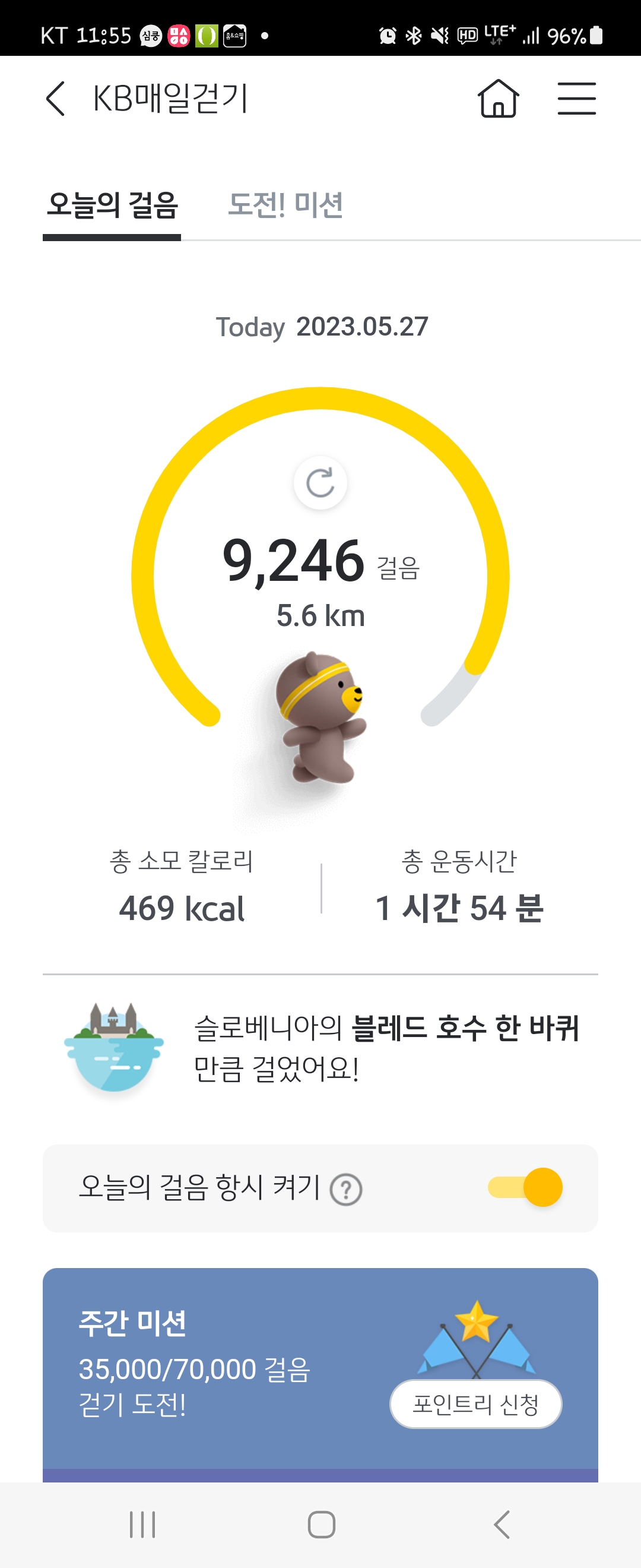Switch to 도전! 미션 tab
Screen dimensions: 641x1568
(x=285, y=205)
